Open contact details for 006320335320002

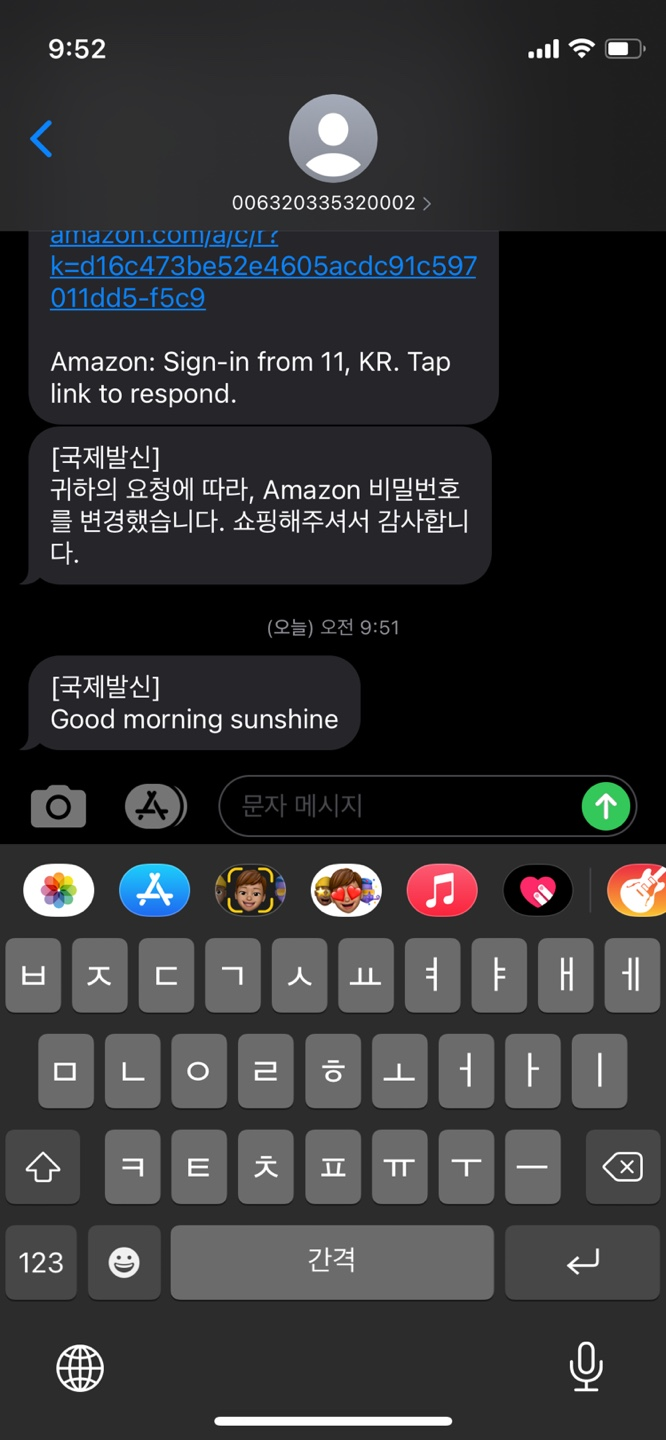point(332,203)
